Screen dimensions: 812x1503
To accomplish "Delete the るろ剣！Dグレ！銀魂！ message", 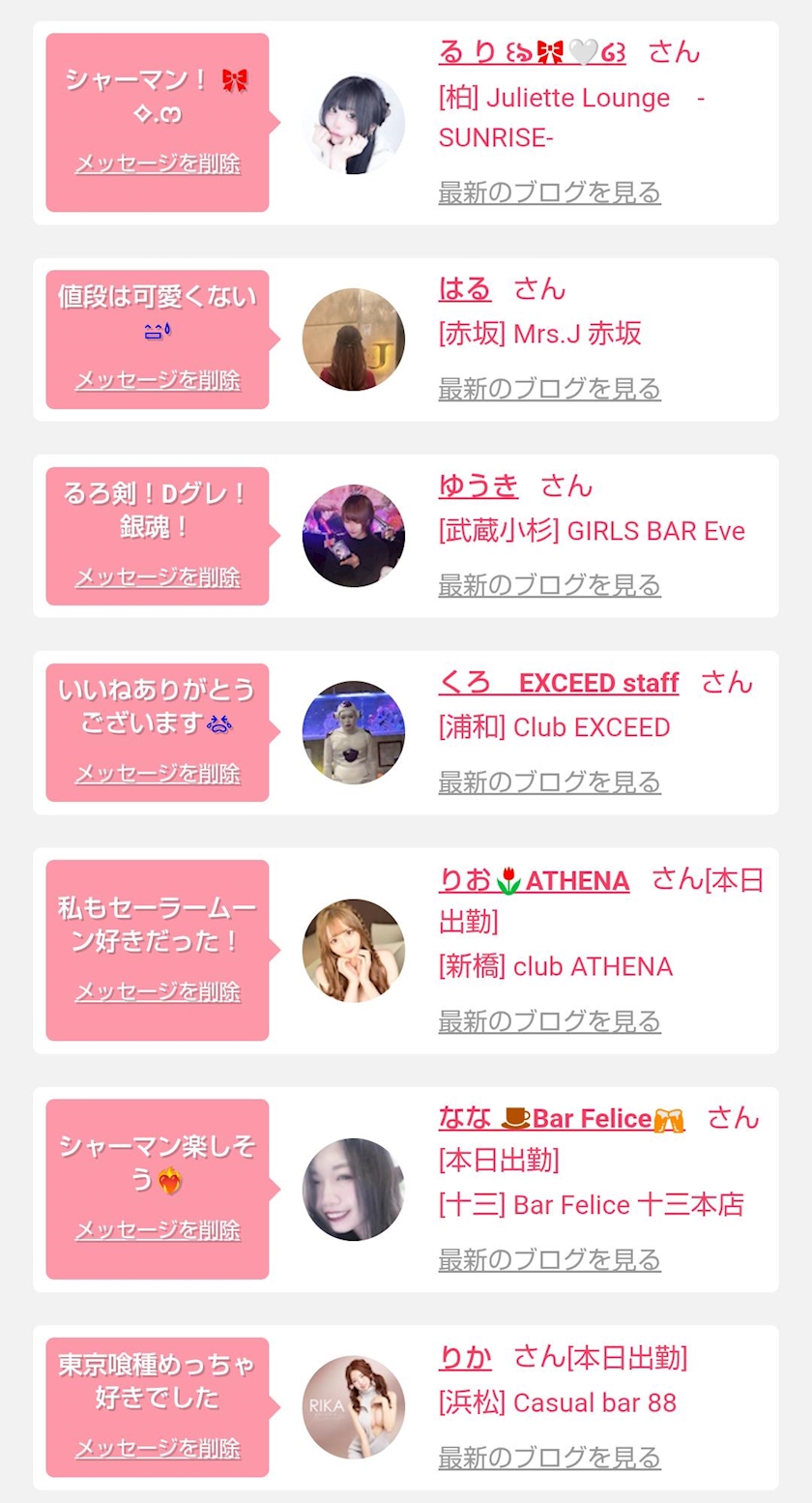I will pos(158,577).
